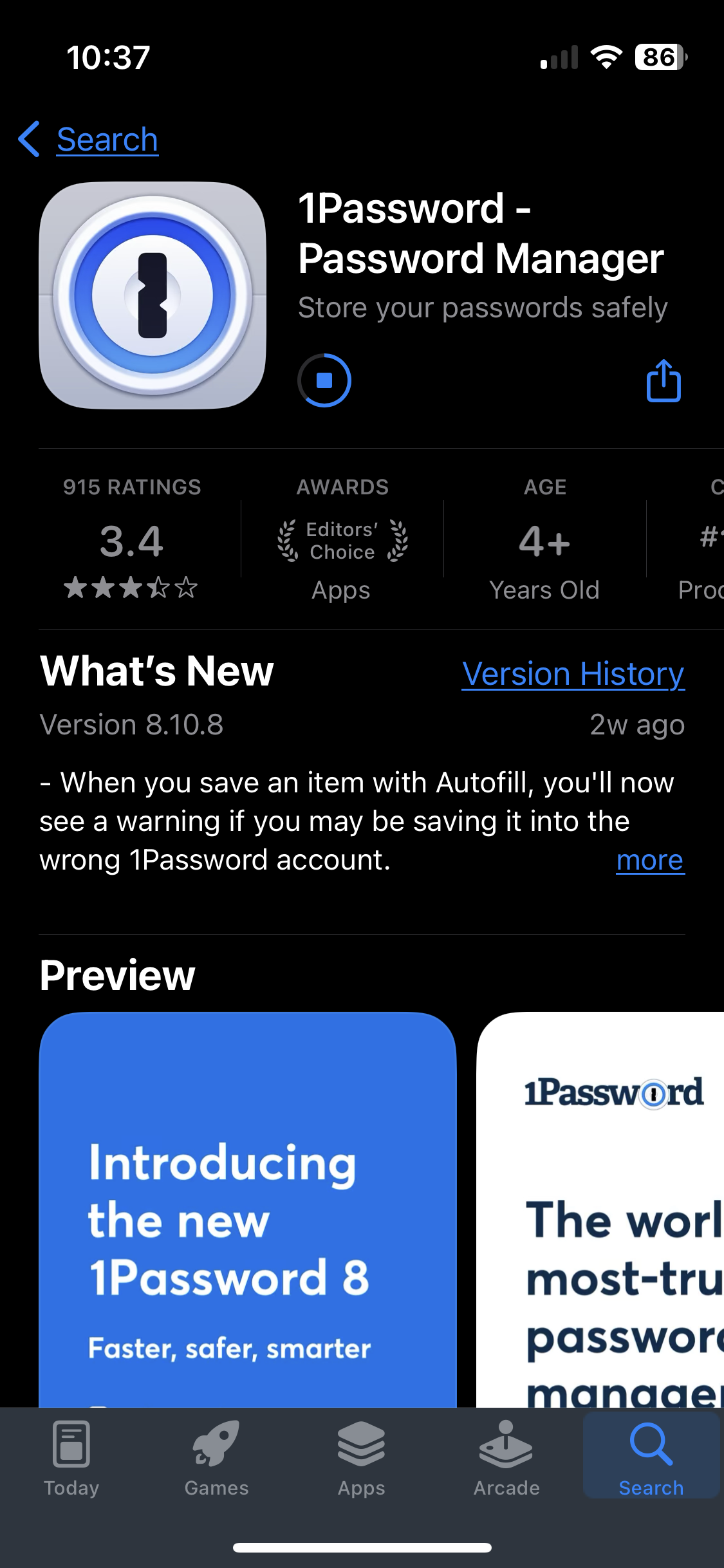The height and width of the screenshot is (1568, 724).
Task: Select the Search tab
Action: coord(651,1459)
